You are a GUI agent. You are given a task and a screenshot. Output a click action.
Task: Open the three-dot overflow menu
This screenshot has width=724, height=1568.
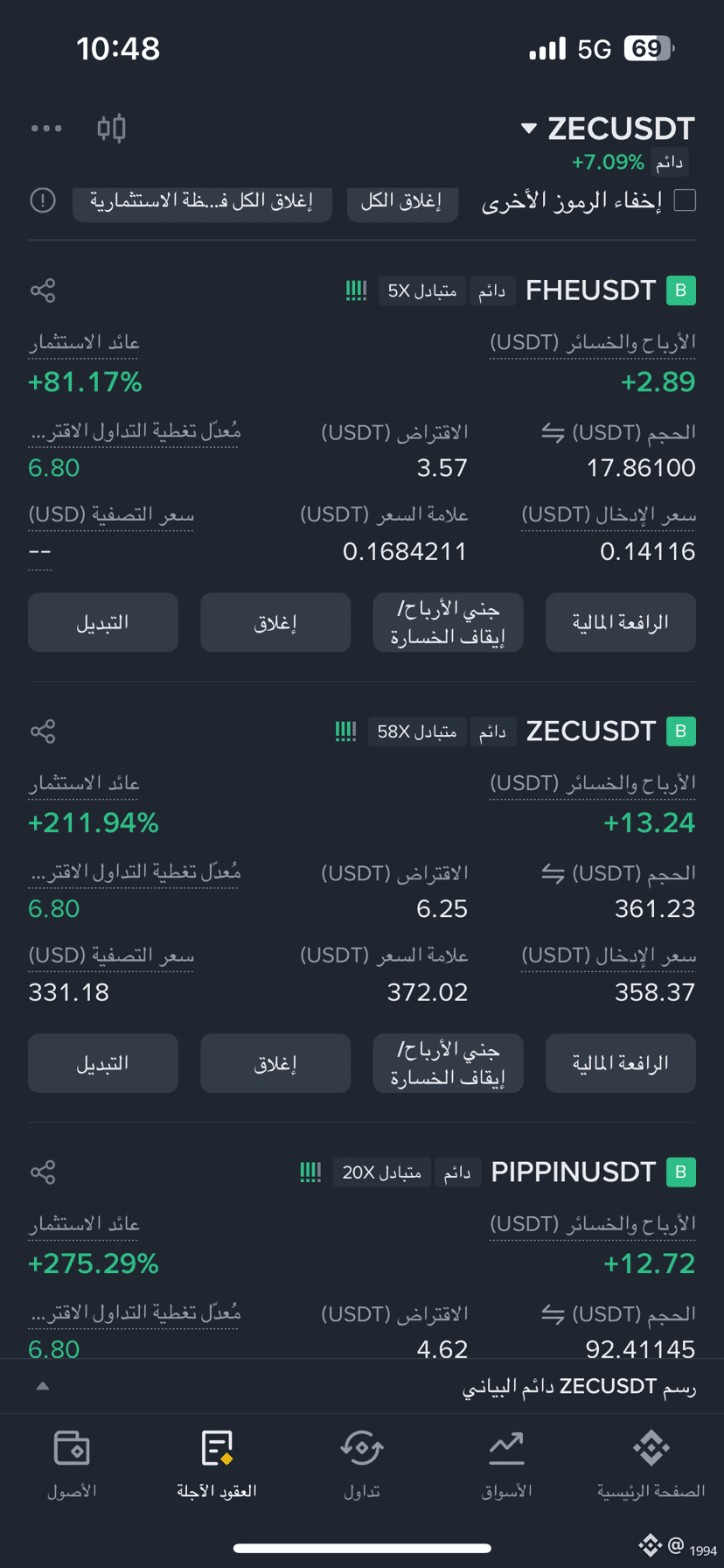[x=46, y=129]
